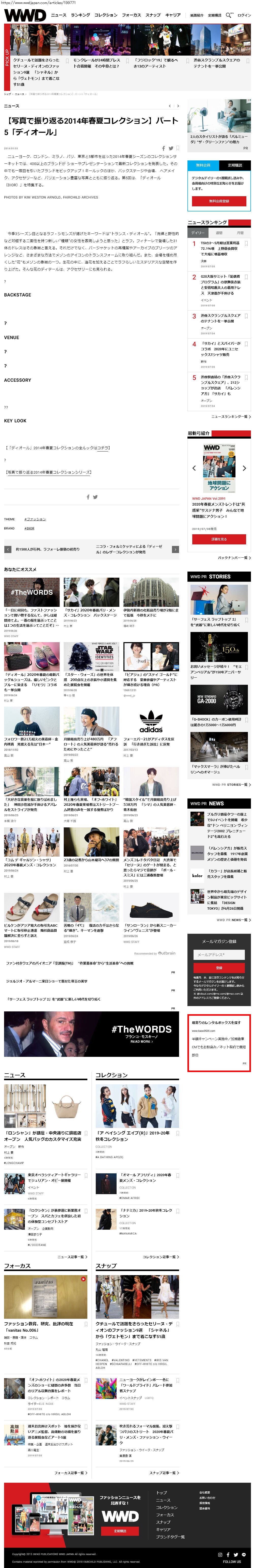Image resolution: width=255 pixels, height=1568 pixels.
Task: Select ランキング in the top menu
Action: (x=80, y=15)
